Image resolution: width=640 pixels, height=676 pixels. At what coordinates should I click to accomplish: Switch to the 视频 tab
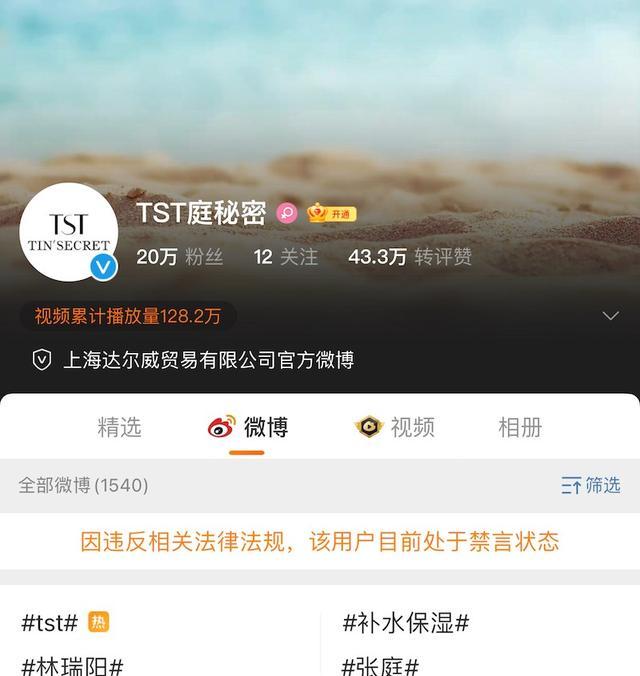(395, 427)
